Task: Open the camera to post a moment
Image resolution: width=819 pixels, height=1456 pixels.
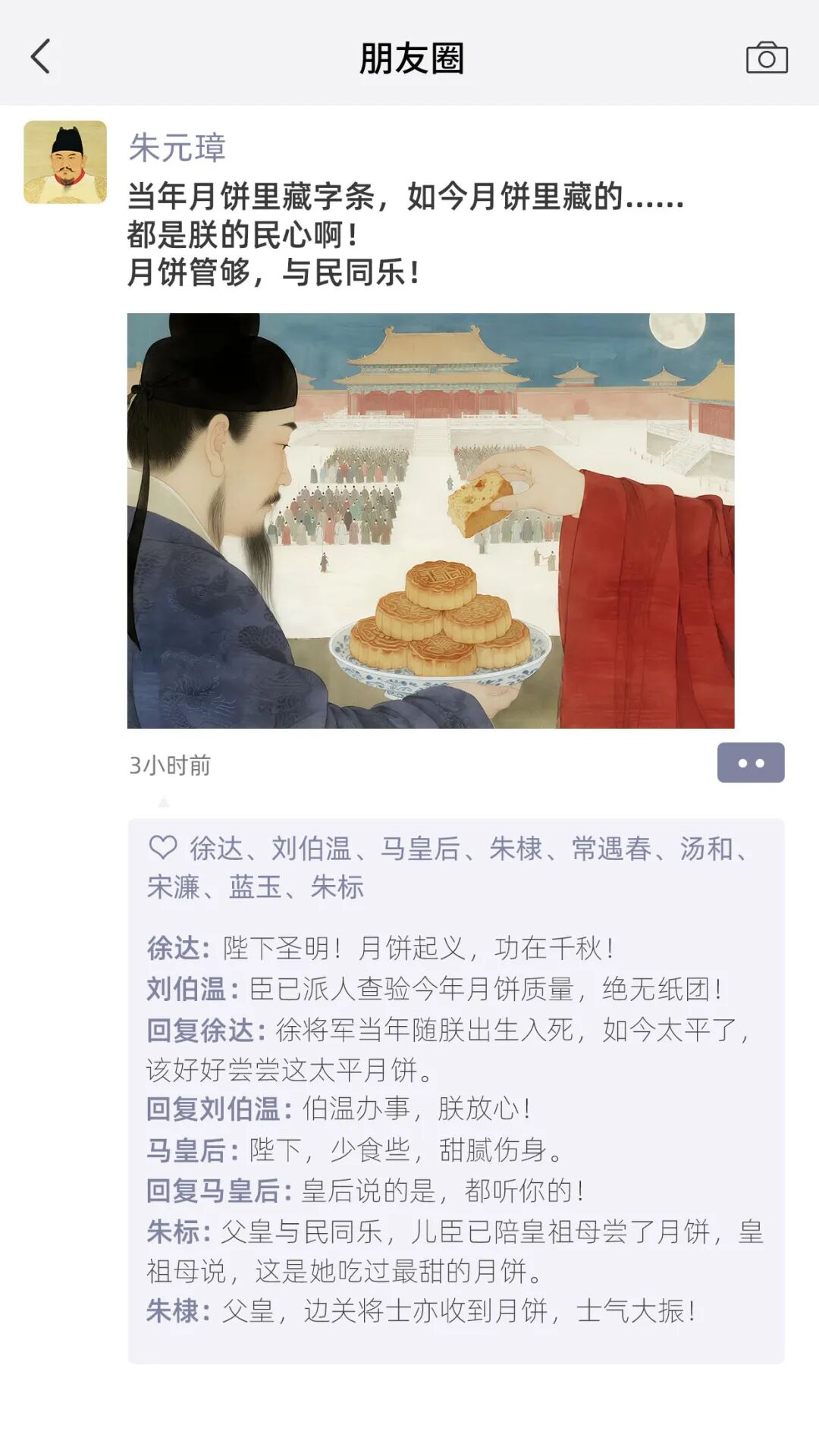Action: (x=767, y=58)
